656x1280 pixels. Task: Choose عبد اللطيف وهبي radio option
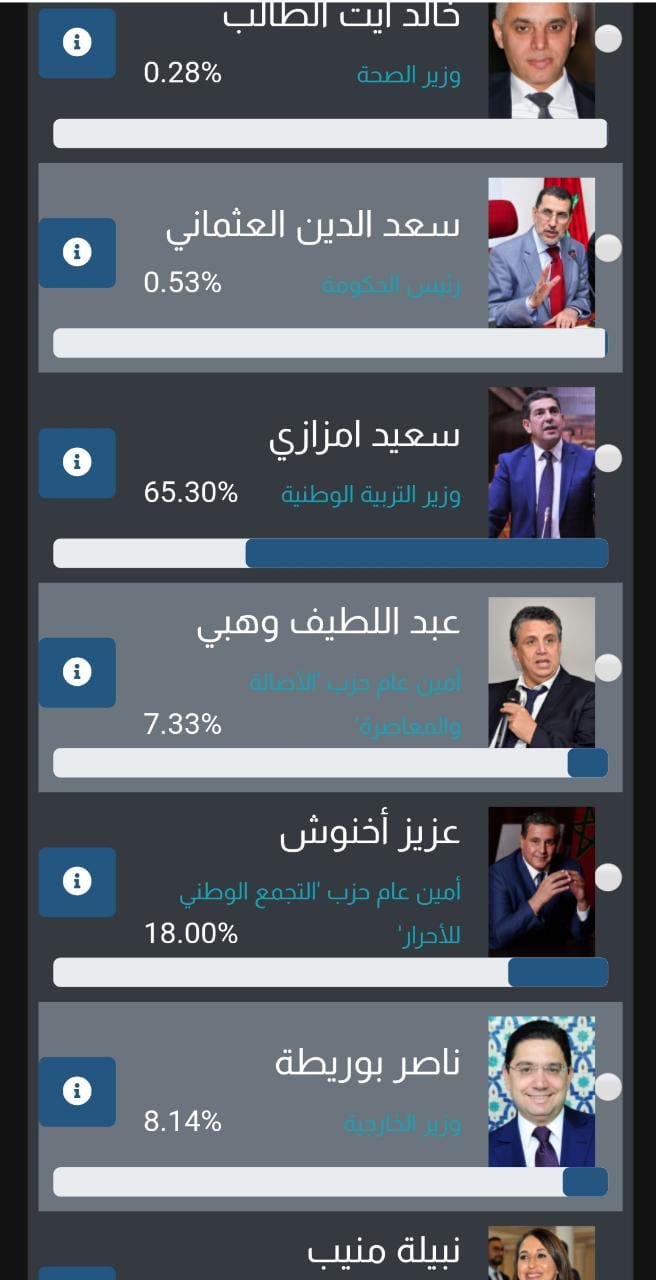(608, 667)
